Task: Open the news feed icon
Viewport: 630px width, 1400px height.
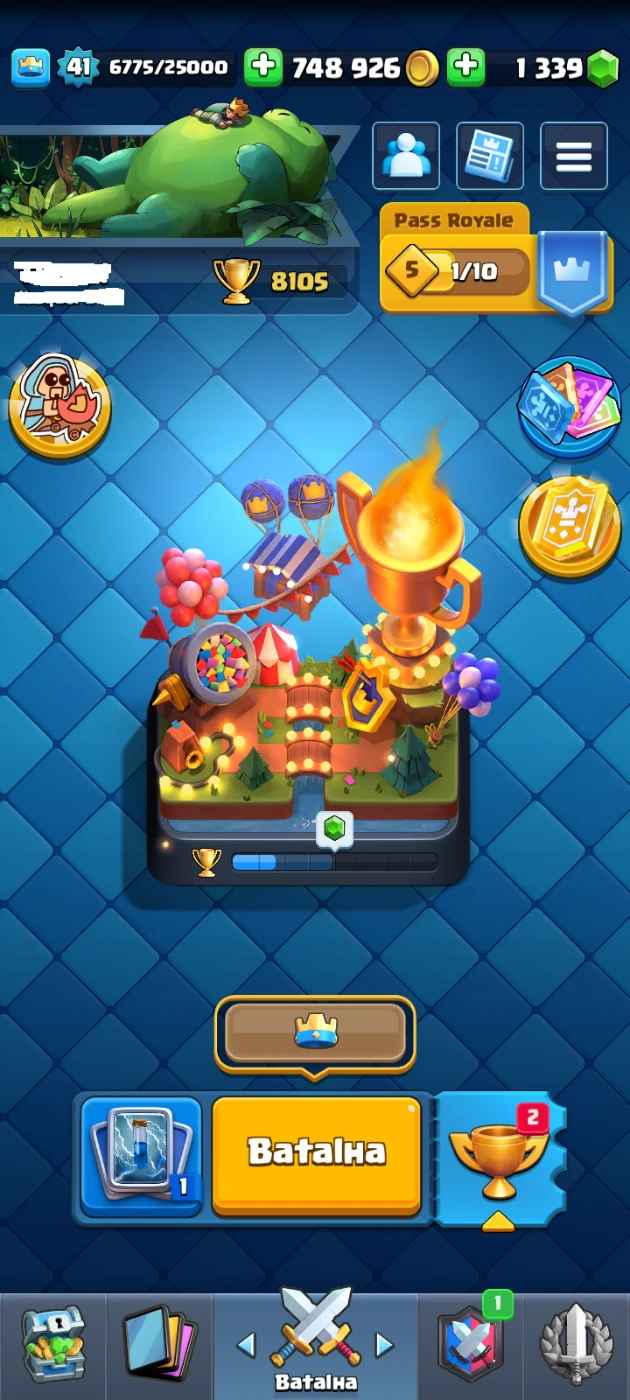Action: tap(490, 156)
